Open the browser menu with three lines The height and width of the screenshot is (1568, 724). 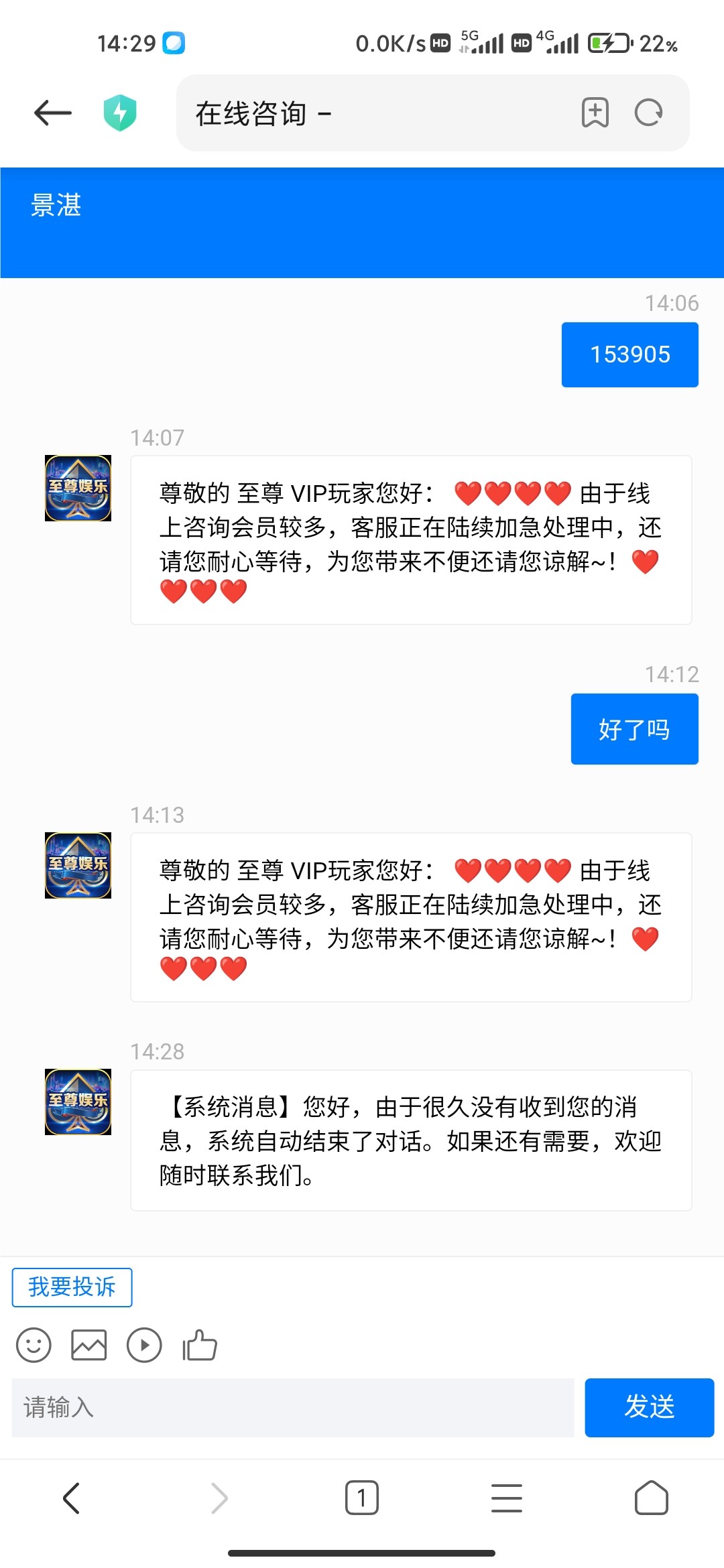coord(507,1498)
